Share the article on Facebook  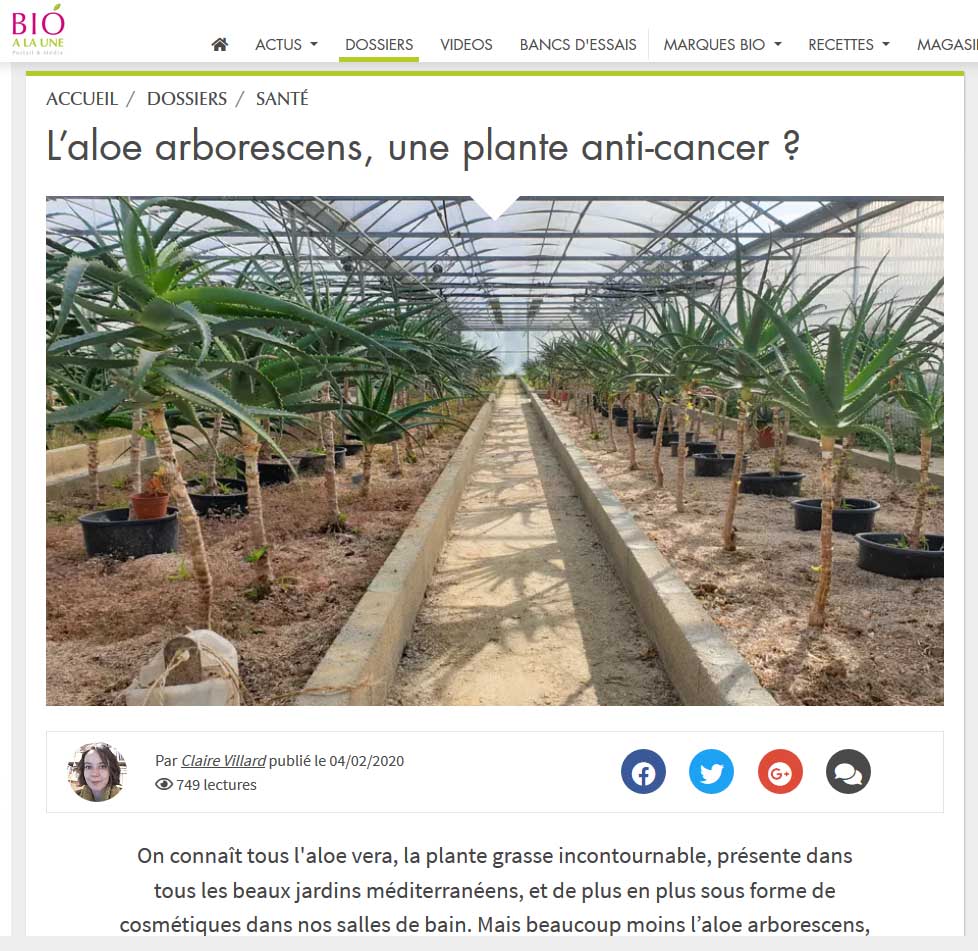coord(643,772)
